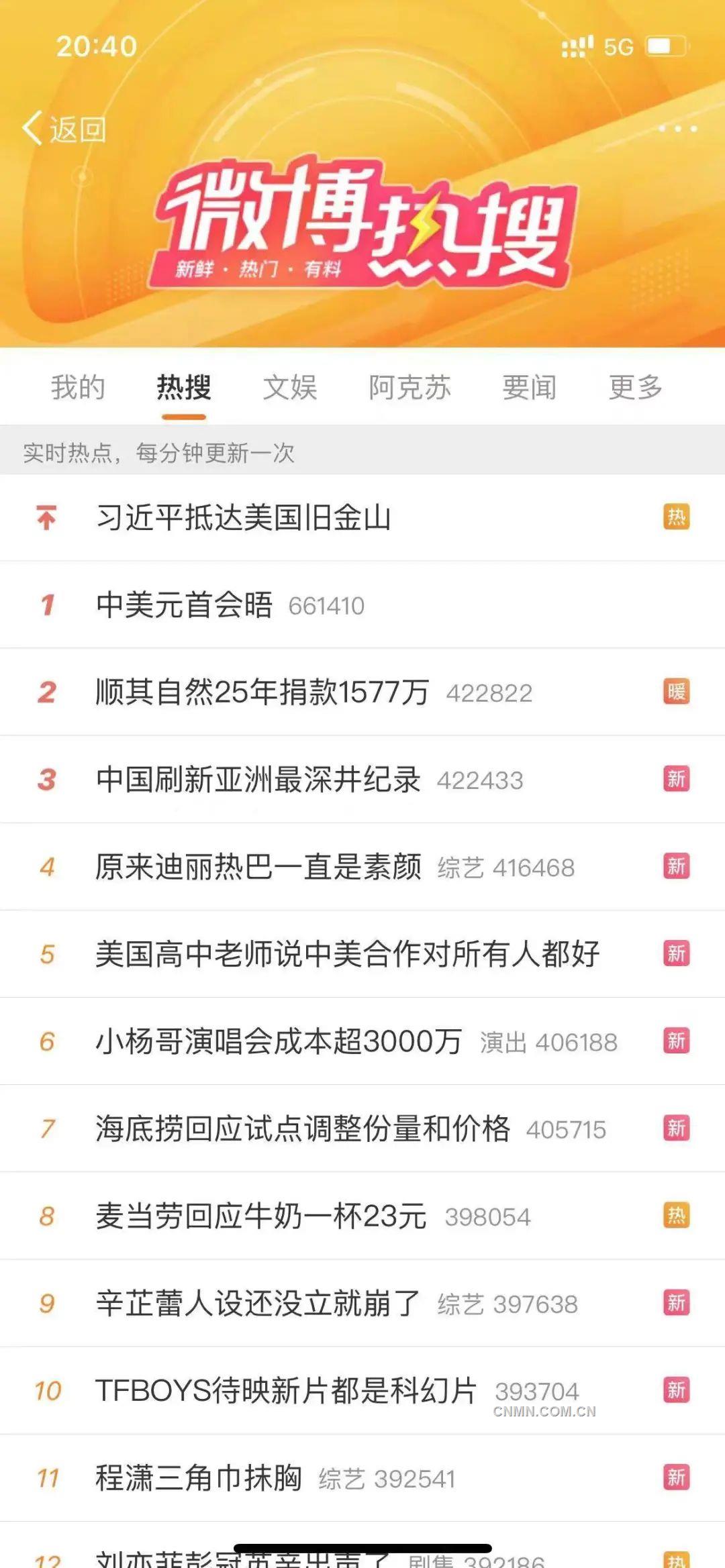Open pinned topic 习近平抵达美国旧金山
This screenshot has height=1568, width=725.
(244, 518)
